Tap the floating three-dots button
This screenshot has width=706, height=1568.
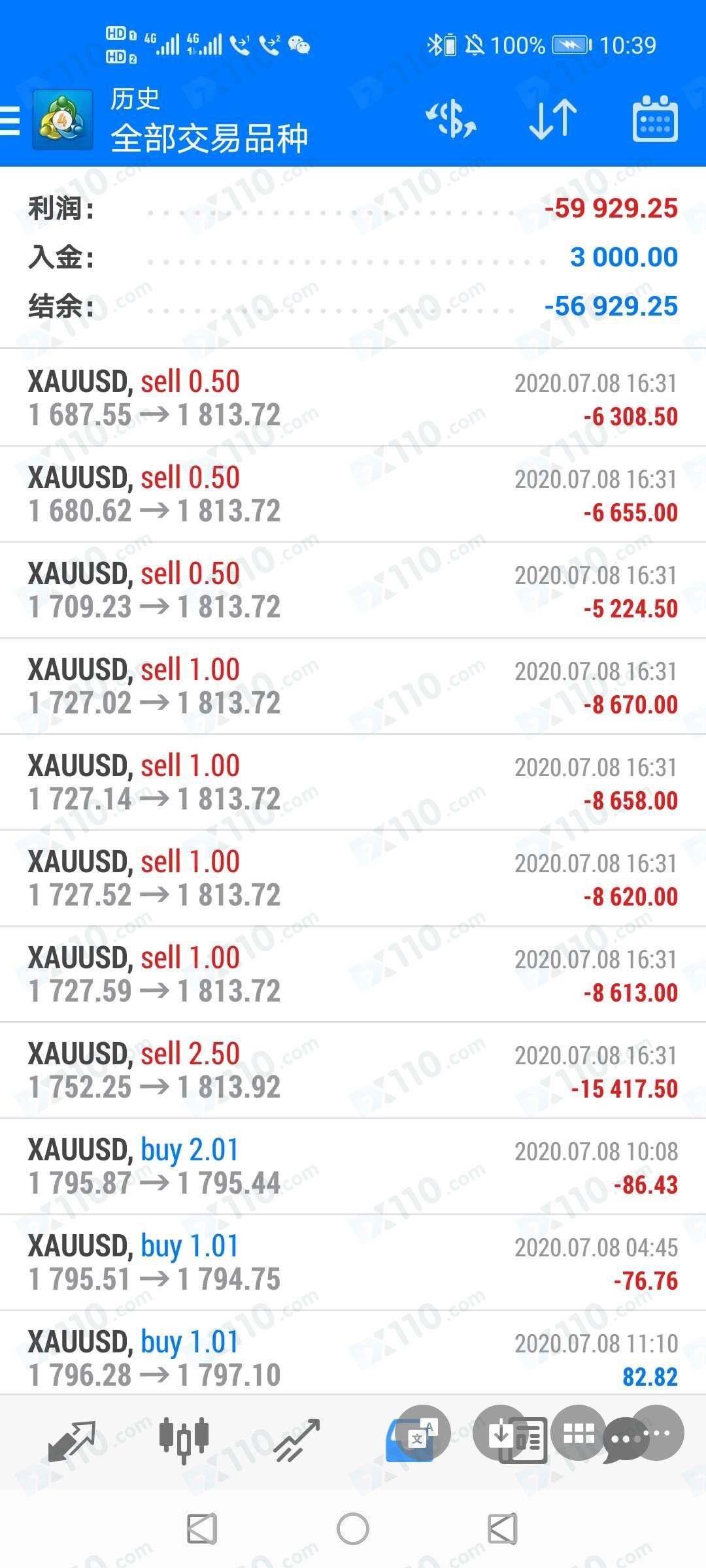click(656, 1433)
